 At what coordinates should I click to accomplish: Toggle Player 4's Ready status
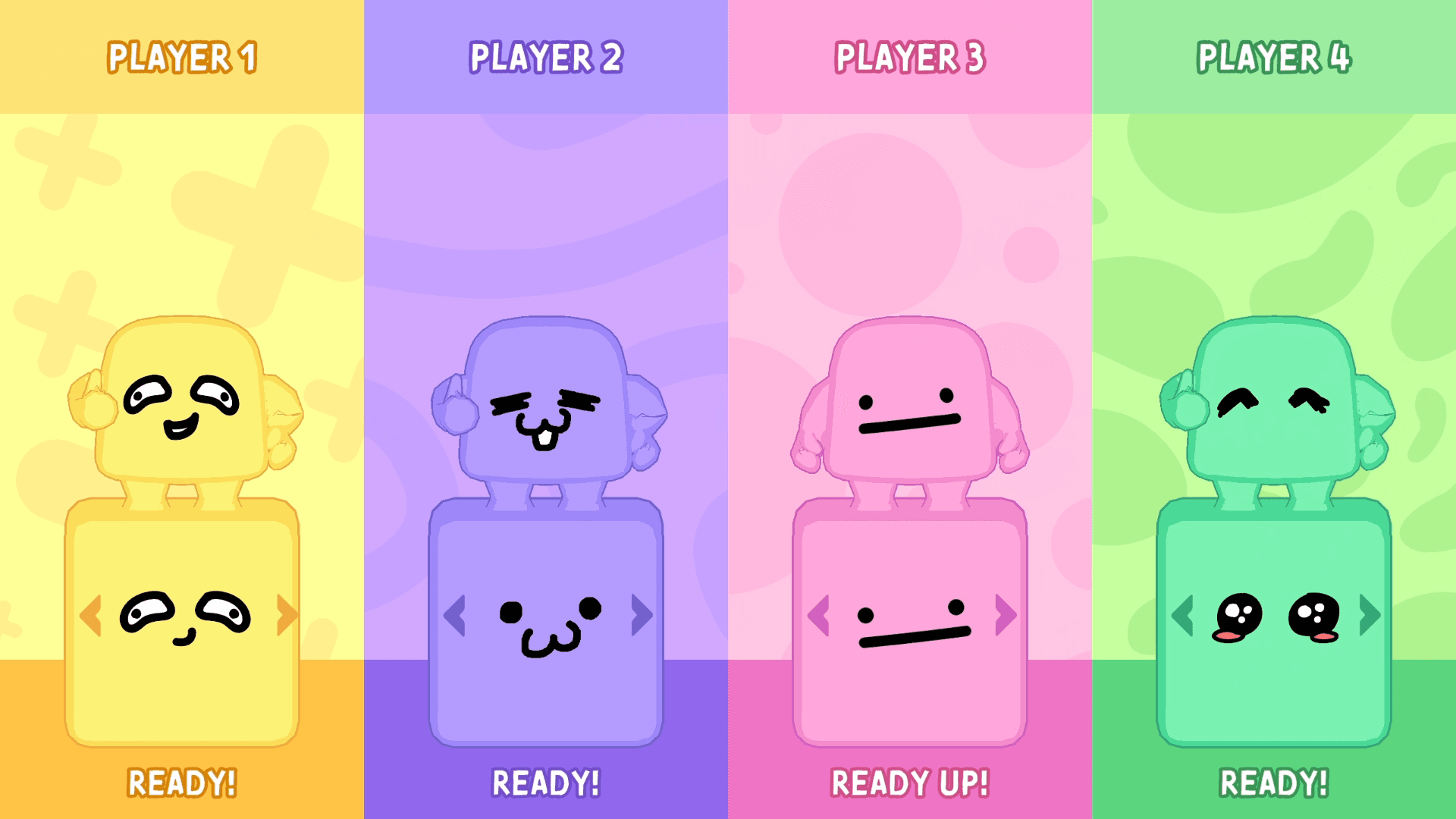point(1274,783)
